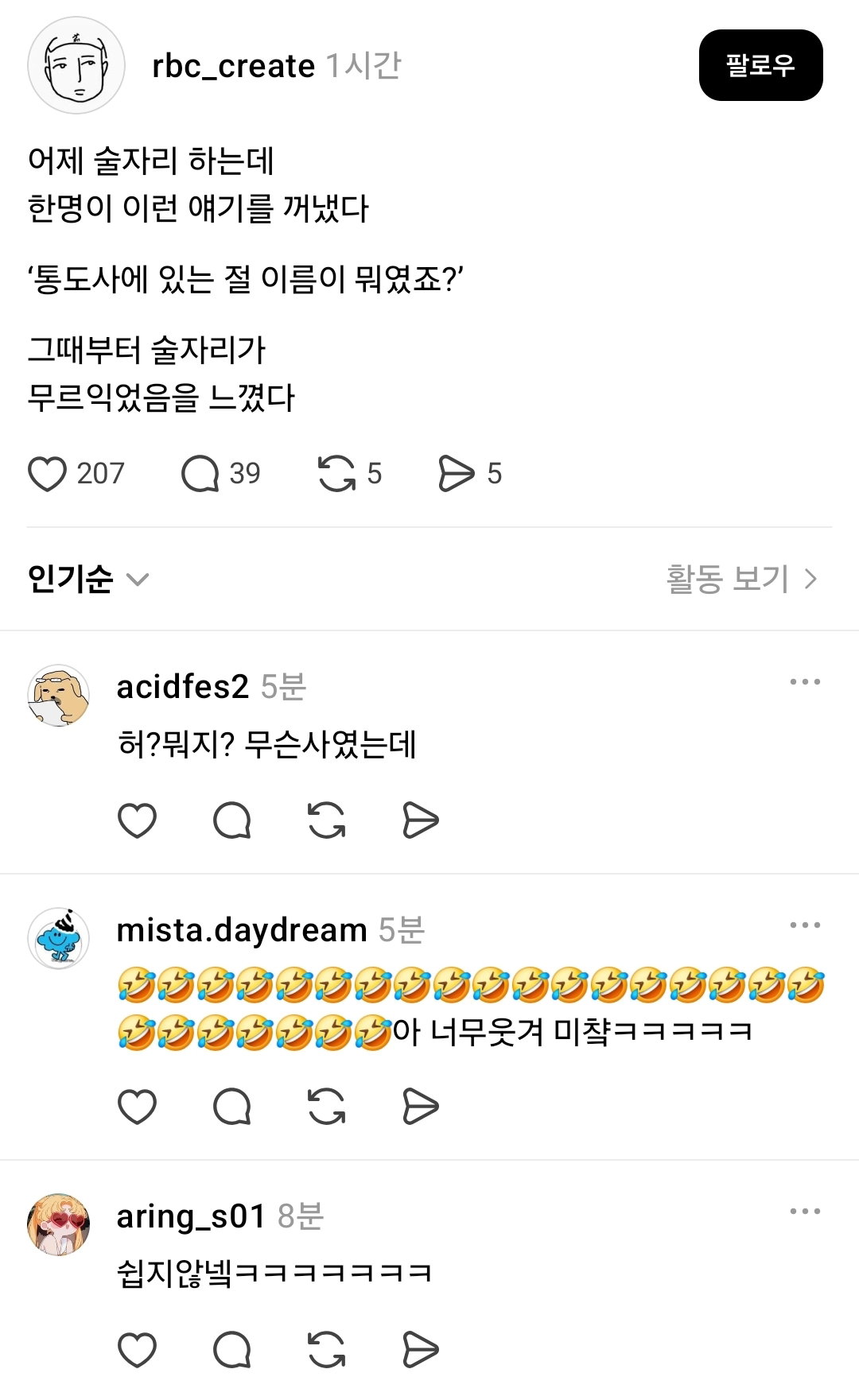The width and height of the screenshot is (859, 1400).
Task: Open more options on mista.daydream's comment
Action: click(x=805, y=925)
